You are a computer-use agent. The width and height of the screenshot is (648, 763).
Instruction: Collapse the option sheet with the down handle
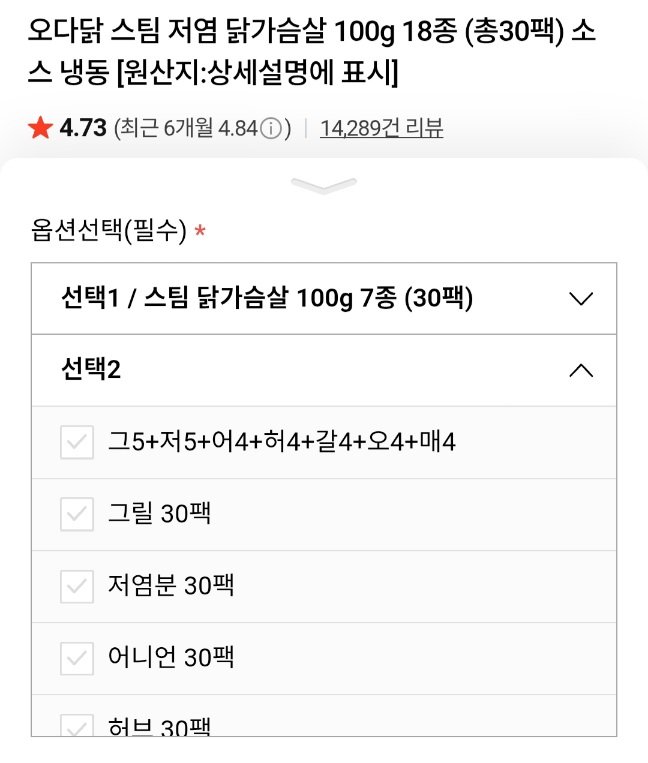[x=324, y=184]
